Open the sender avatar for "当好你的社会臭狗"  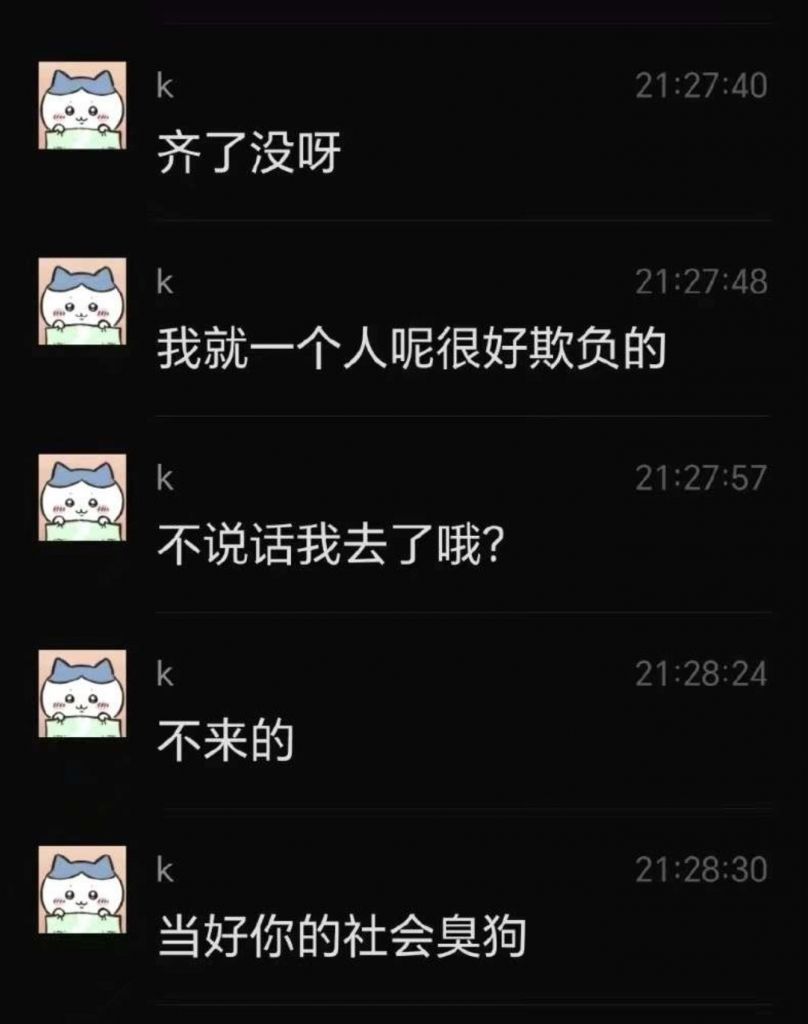83,890
